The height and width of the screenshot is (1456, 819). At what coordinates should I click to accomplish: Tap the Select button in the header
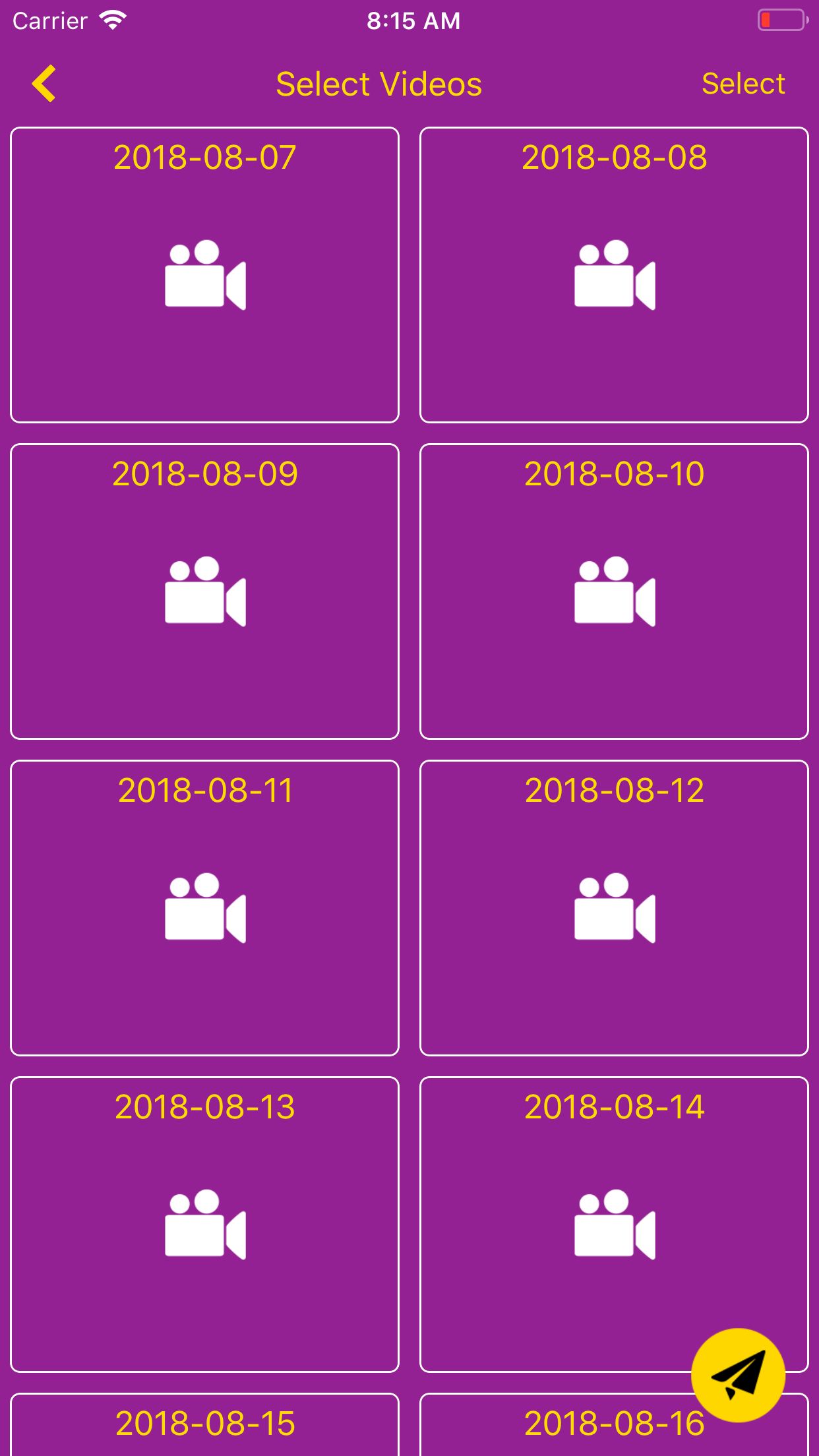coord(743,84)
